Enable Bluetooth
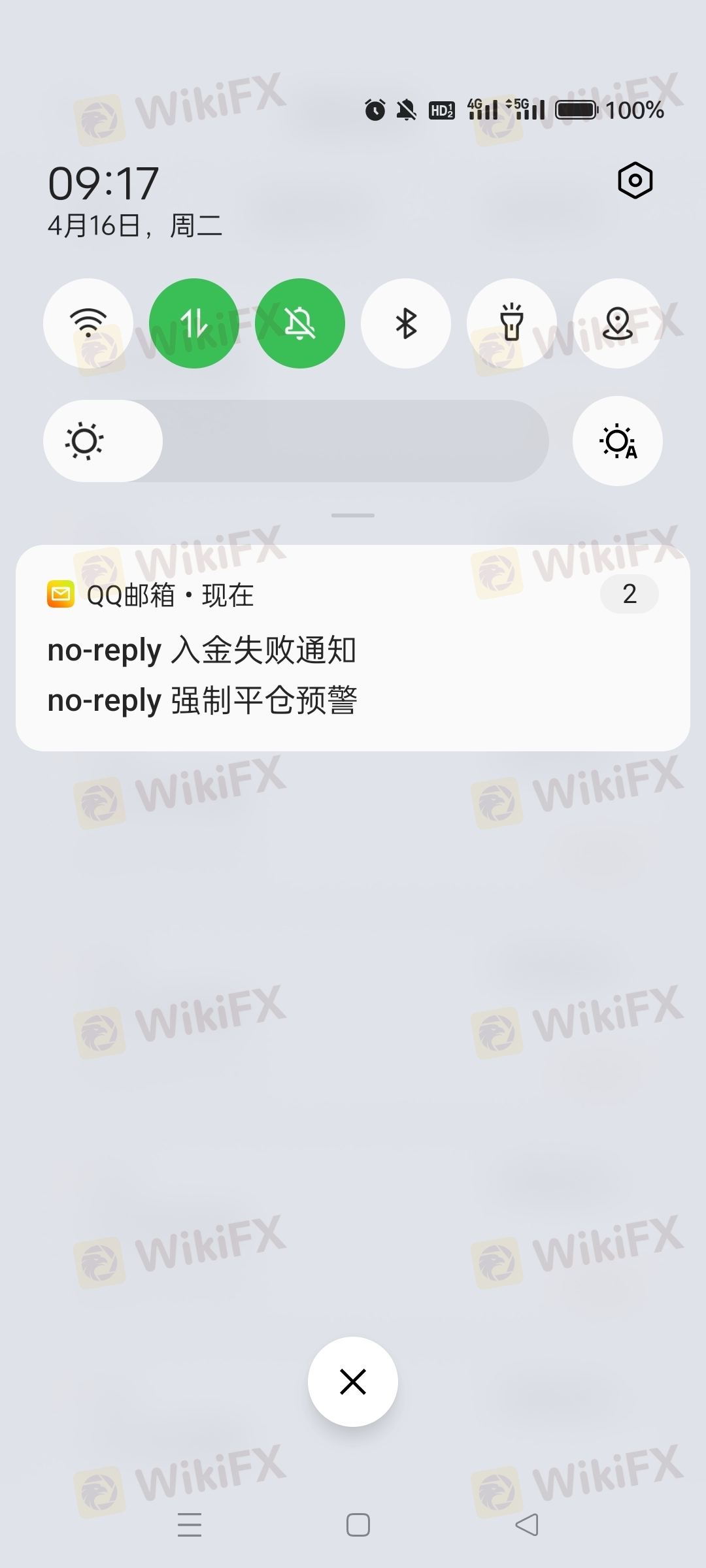The height and width of the screenshot is (1568, 706). point(406,323)
